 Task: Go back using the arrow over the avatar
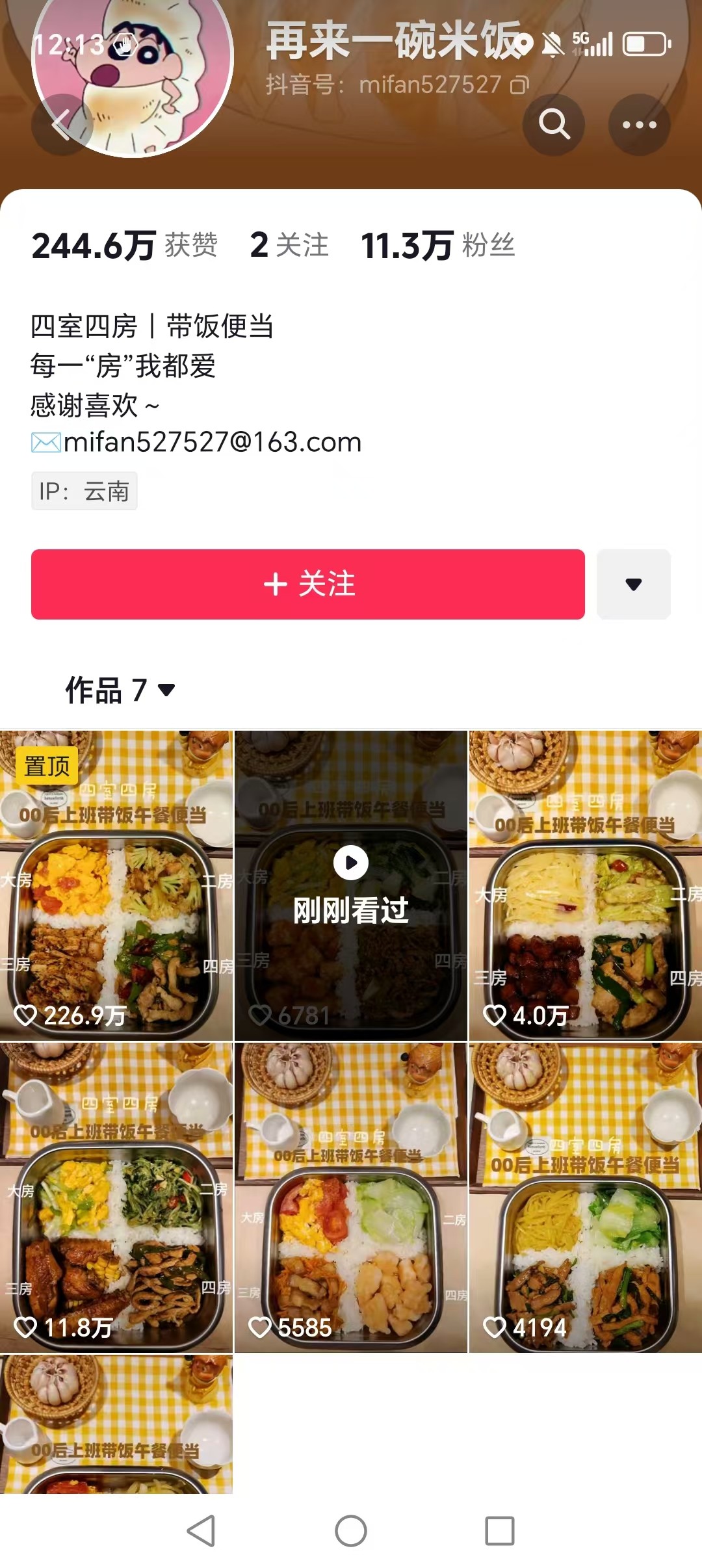coord(62,124)
